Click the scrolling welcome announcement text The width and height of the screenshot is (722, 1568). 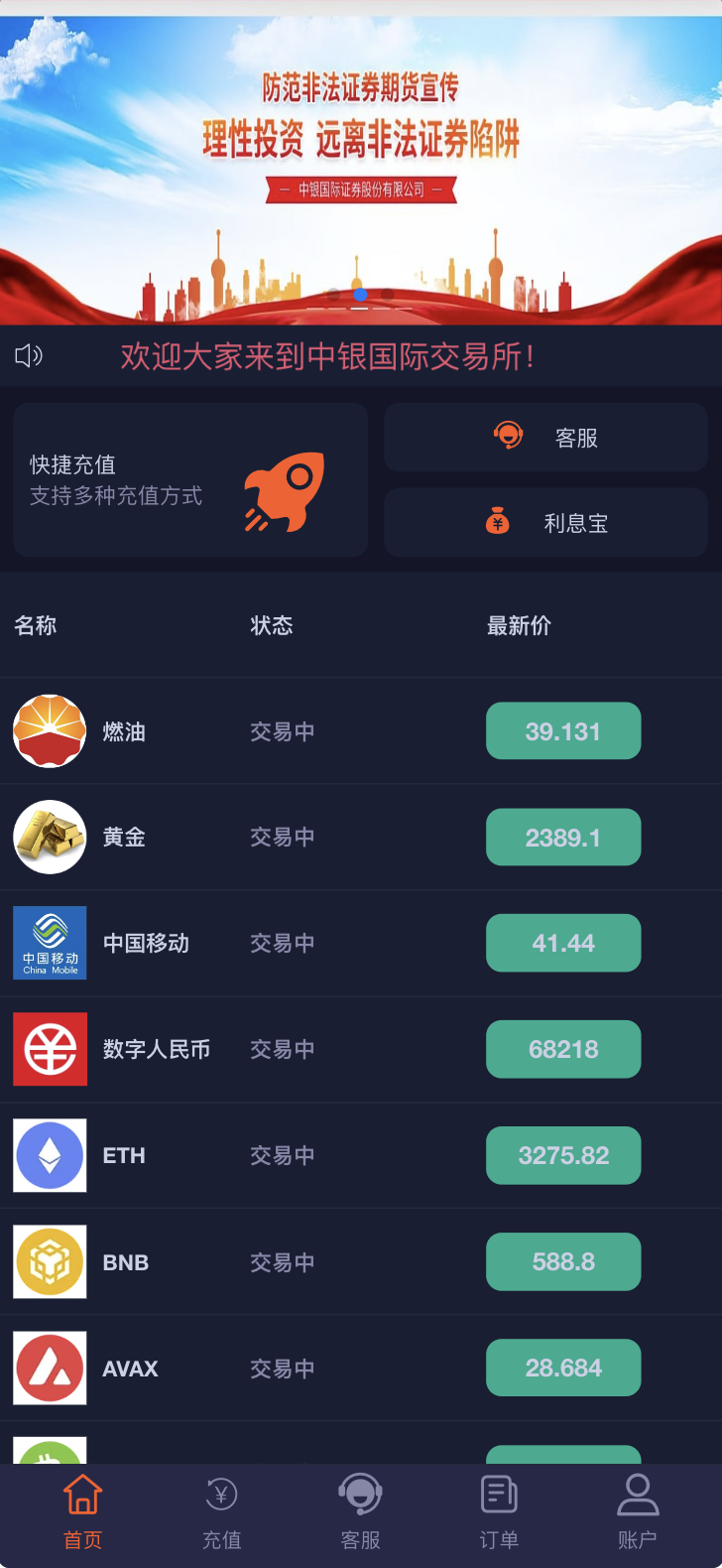(x=361, y=354)
